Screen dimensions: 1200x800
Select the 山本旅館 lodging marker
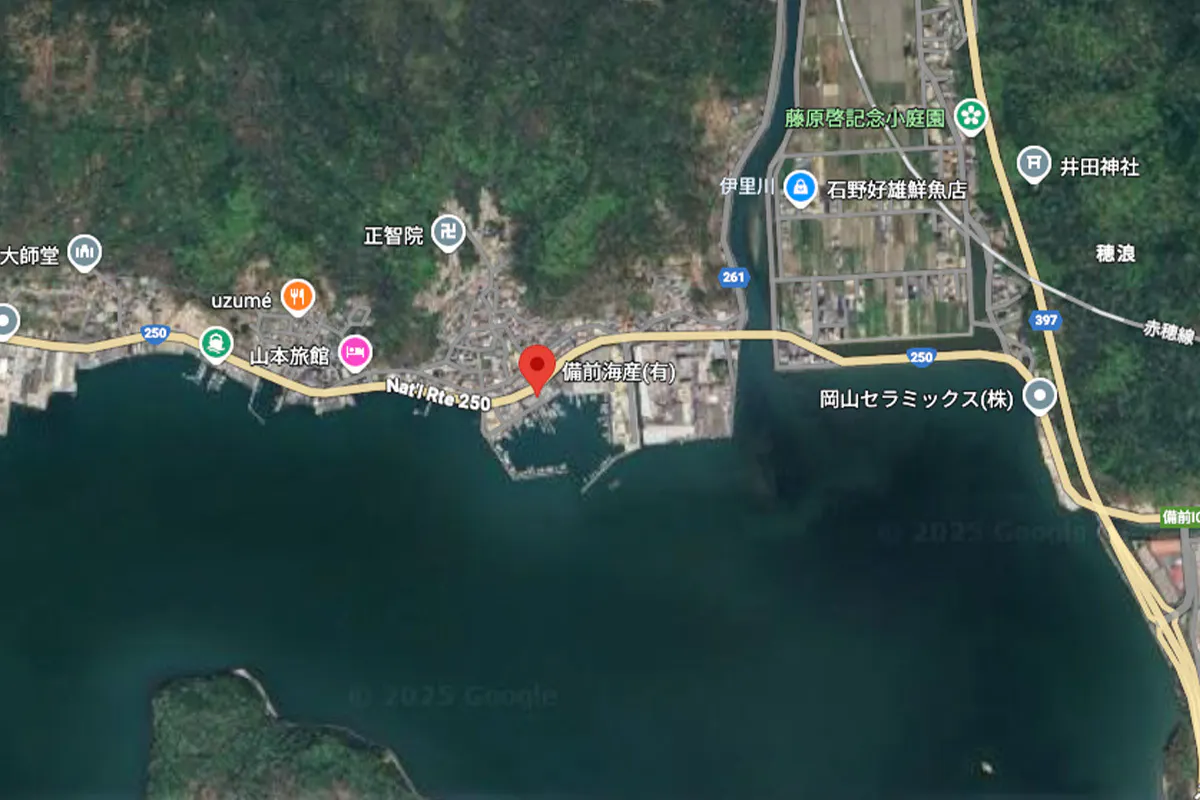tap(356, 351)
